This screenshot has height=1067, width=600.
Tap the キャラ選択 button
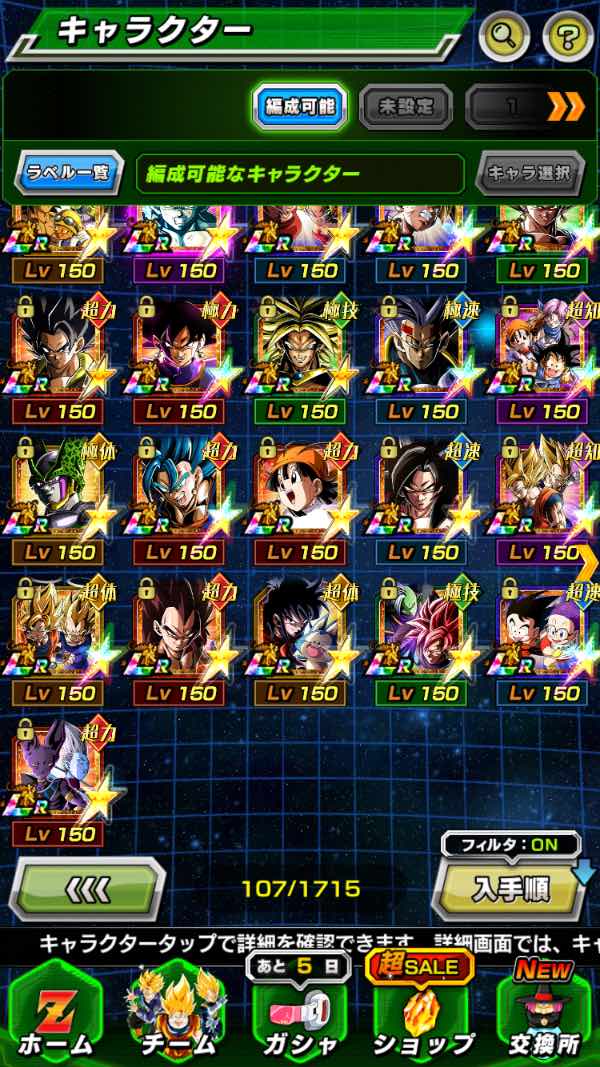530,173
